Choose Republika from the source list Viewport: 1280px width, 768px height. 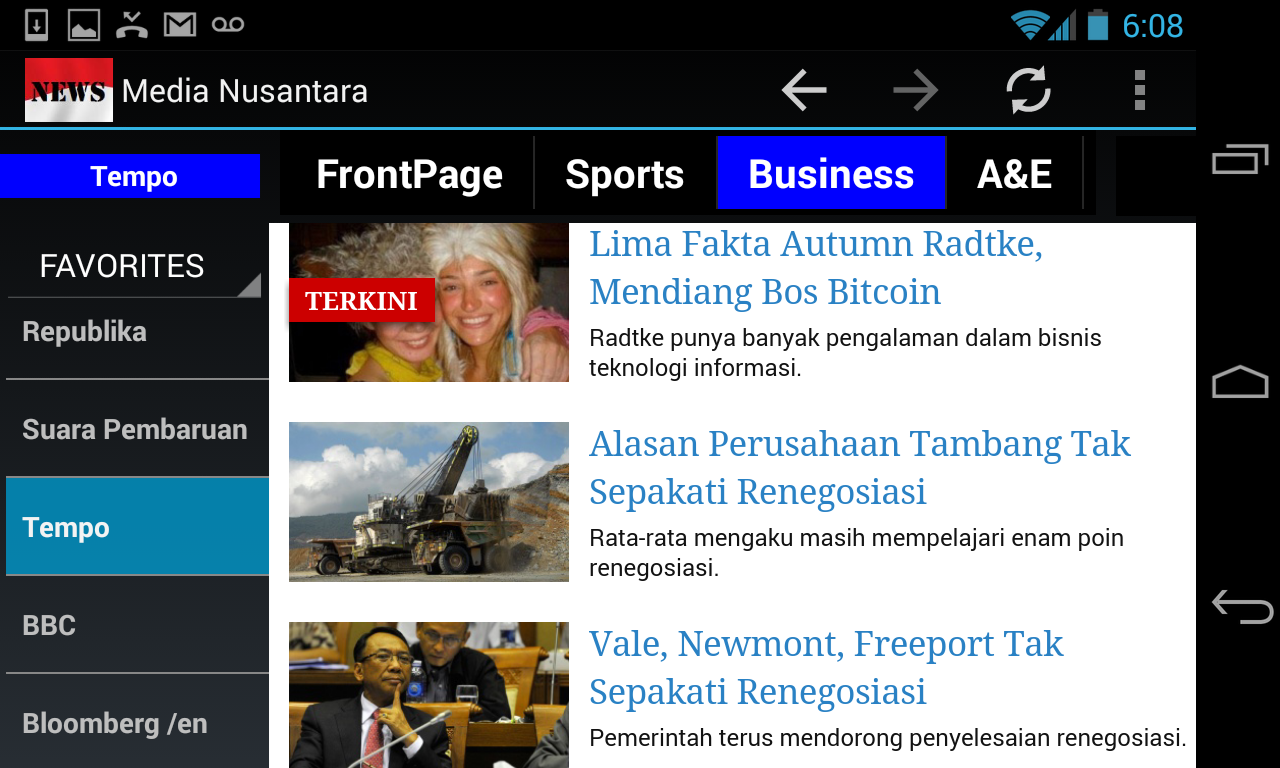136,332
